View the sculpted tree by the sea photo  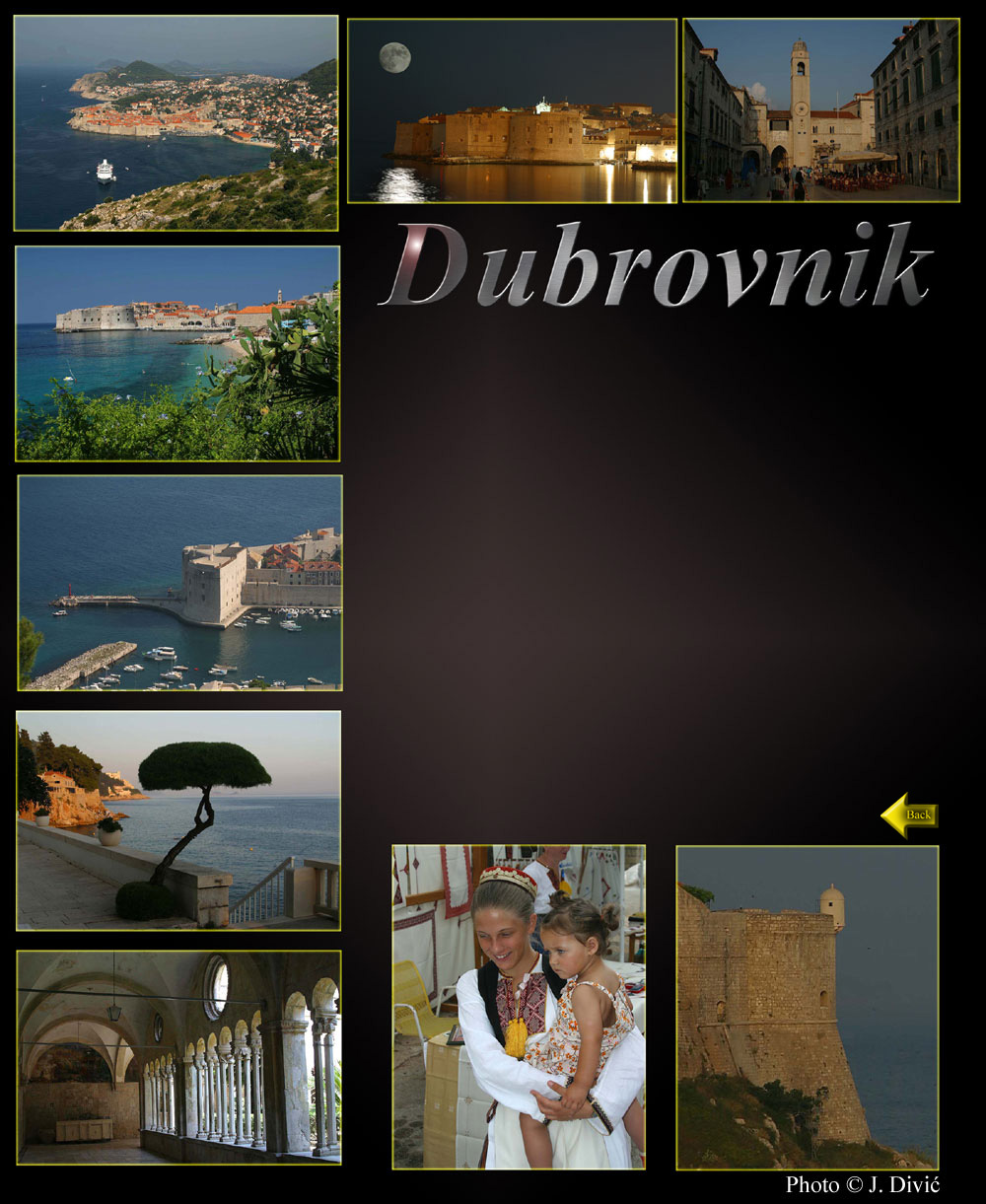[178, 820]
